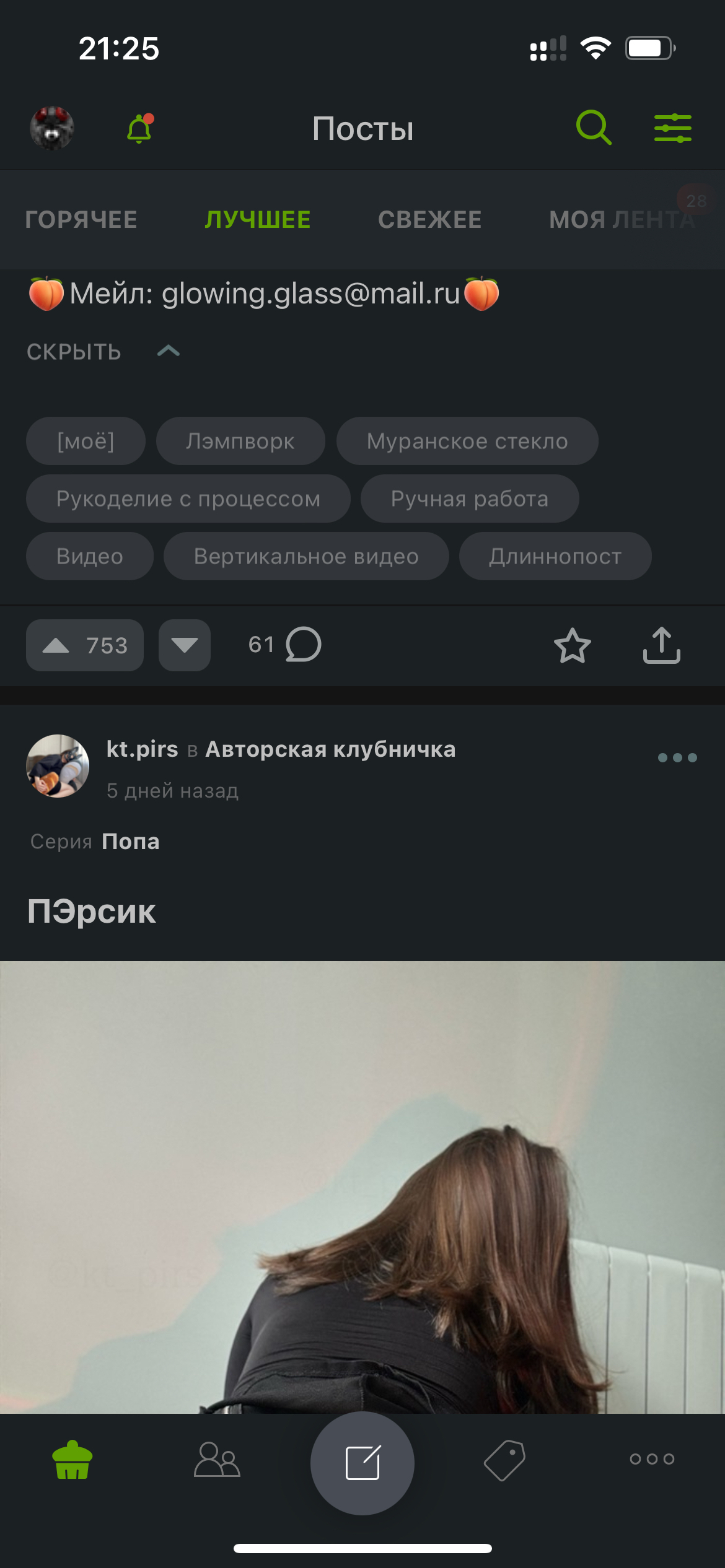Open the Ручная работа tag

click(x=470, y=499)
